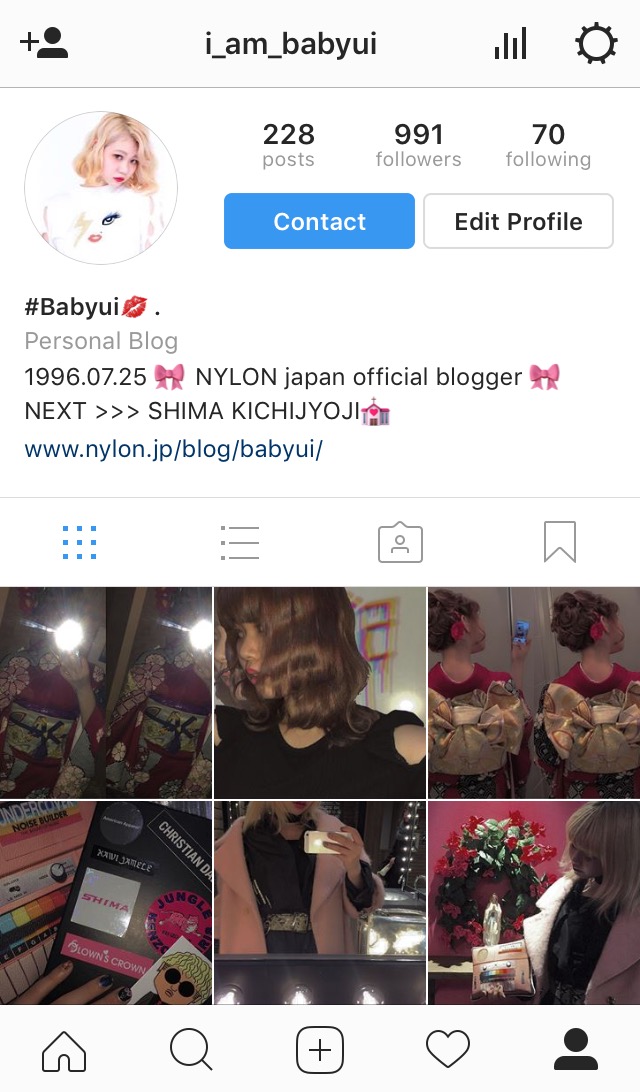View the 70 following list
This screenshot has height=1092, width=640.
tap(548, 146)
